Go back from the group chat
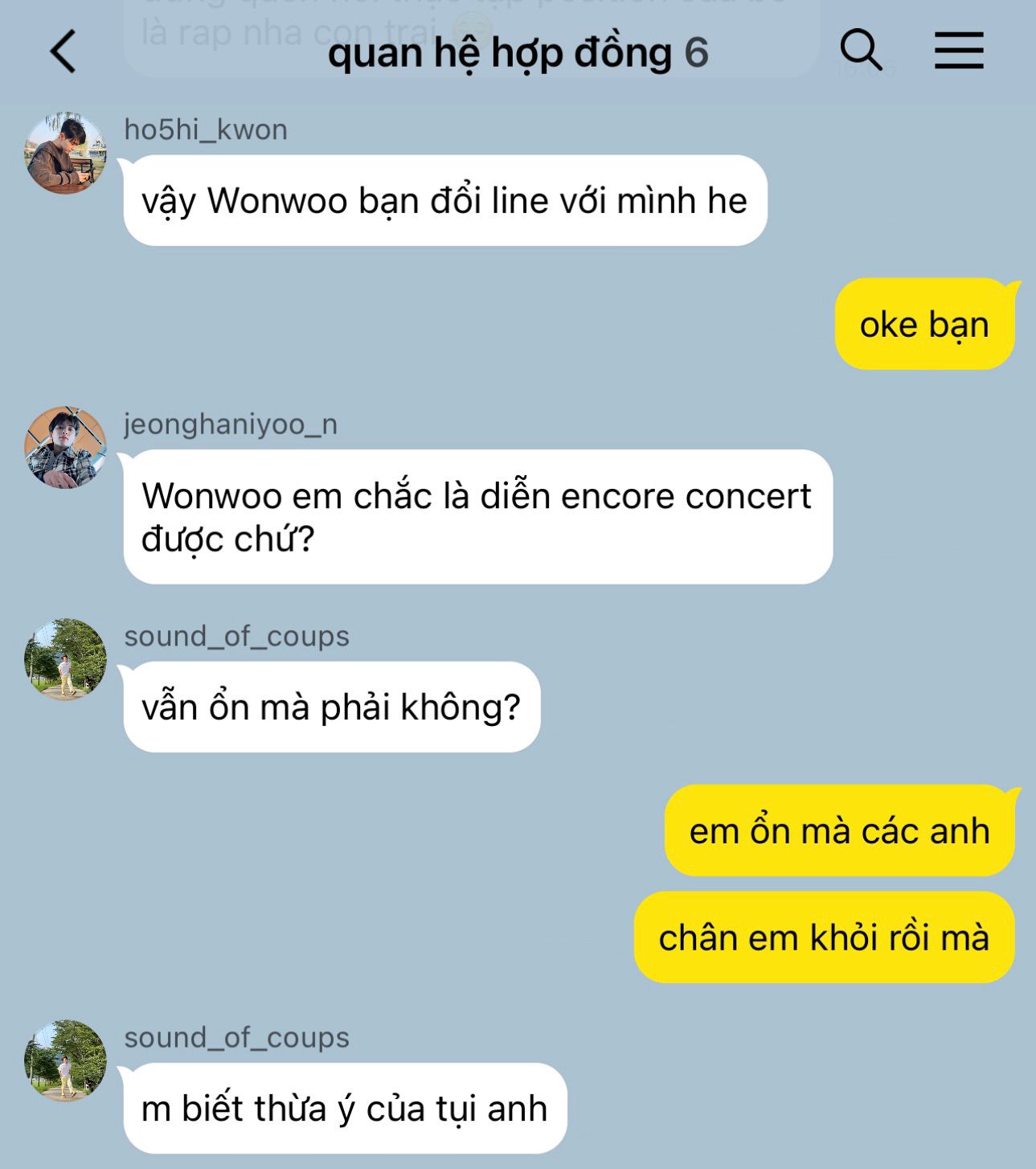 coord(63,52)
